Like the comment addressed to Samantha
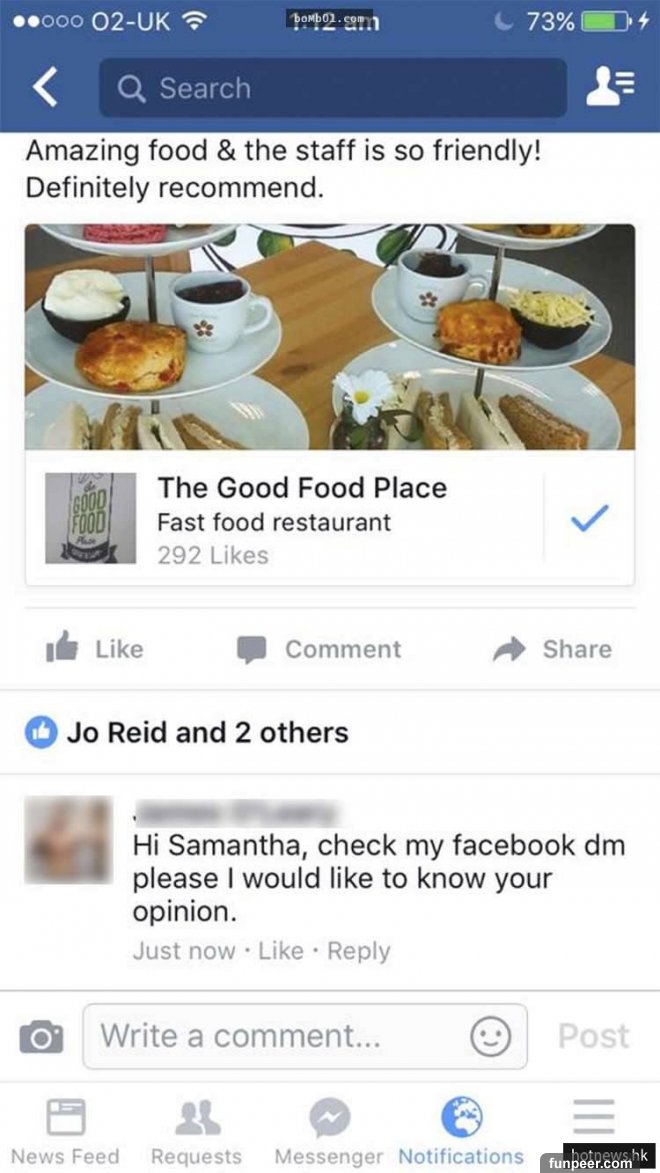 tap(280, 951)
